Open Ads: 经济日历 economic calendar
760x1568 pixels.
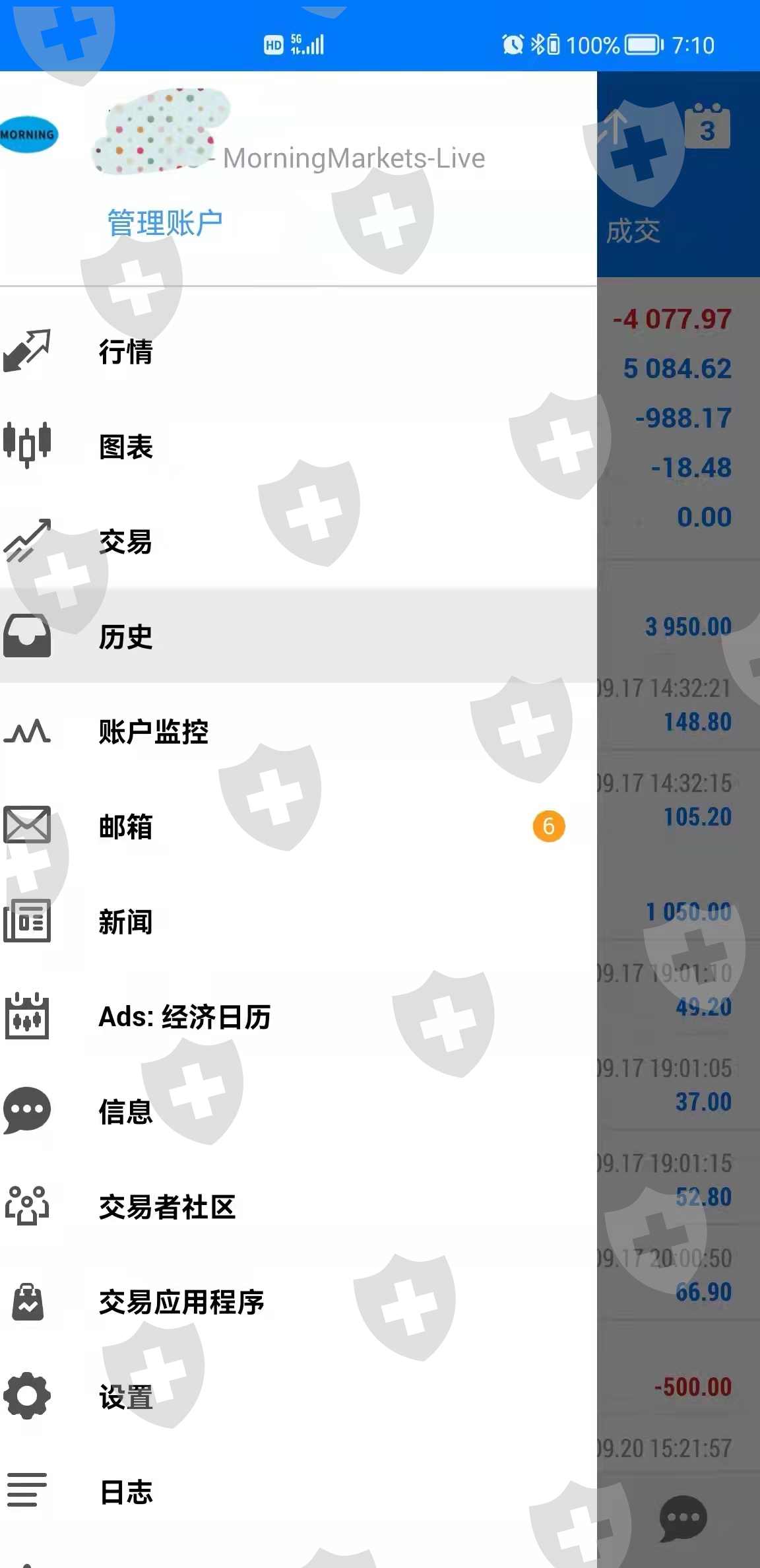(x=298, y=1016)
